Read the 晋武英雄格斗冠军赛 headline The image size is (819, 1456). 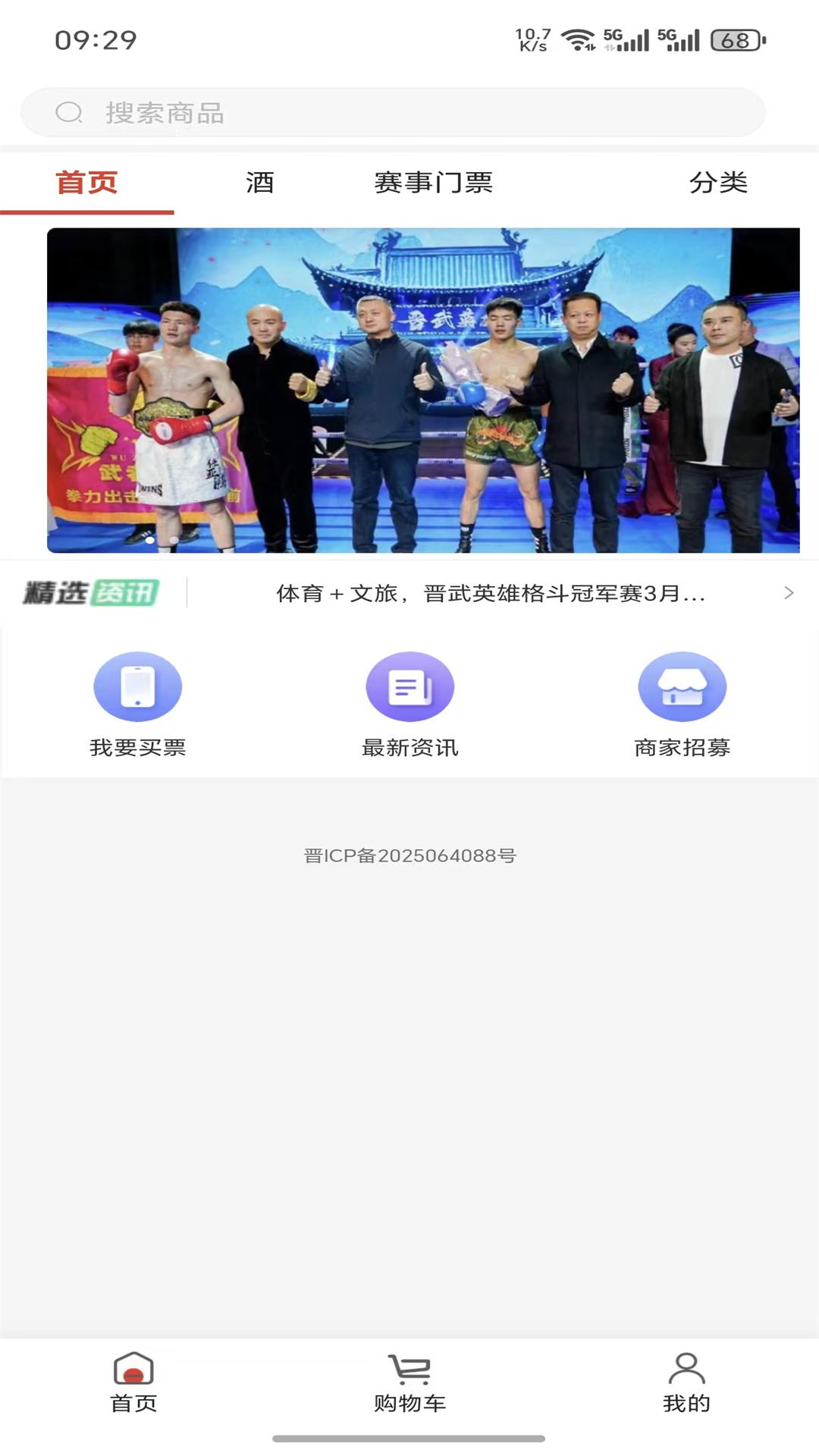[490, 596]
